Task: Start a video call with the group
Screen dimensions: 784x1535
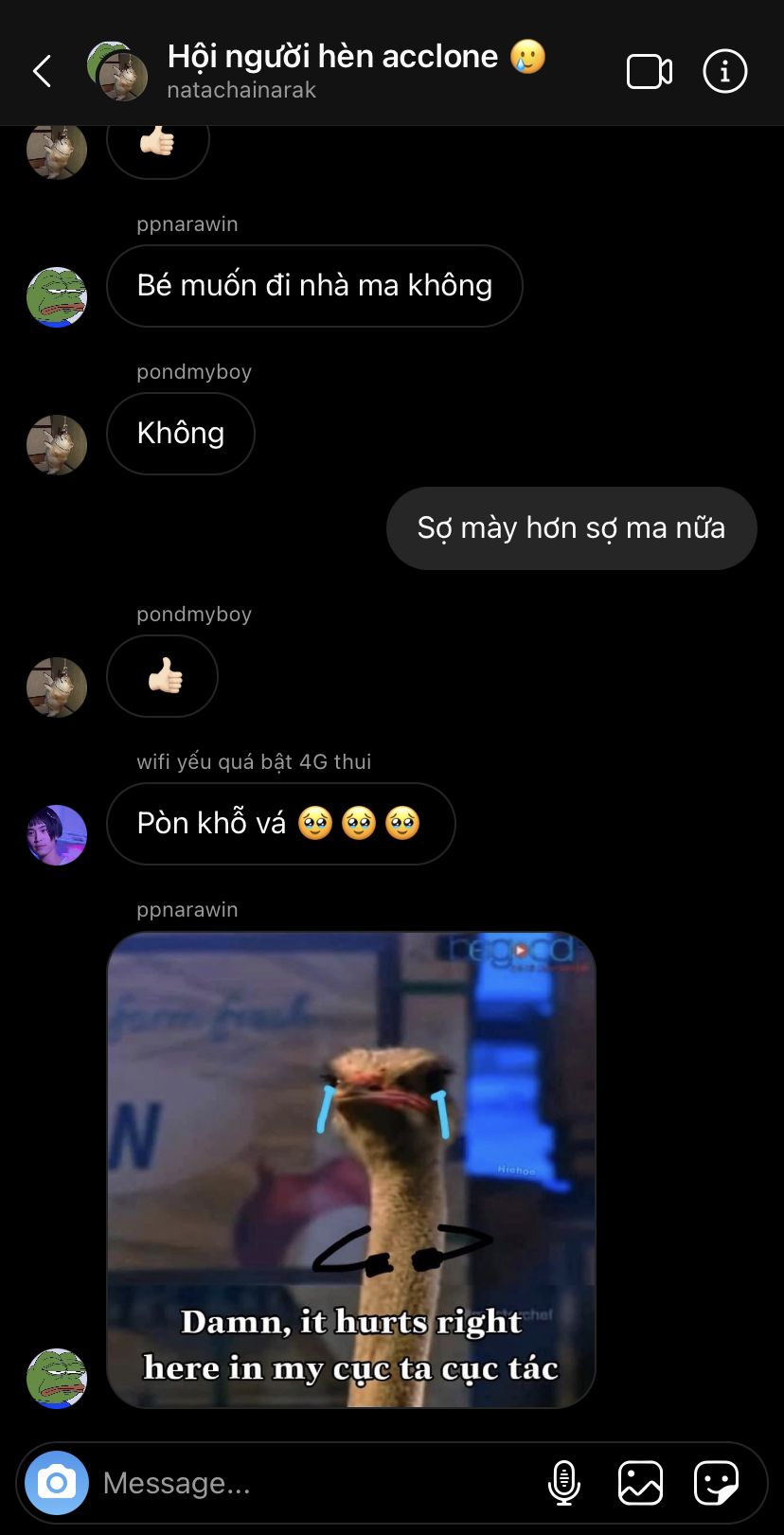Action: click(650, 72)
